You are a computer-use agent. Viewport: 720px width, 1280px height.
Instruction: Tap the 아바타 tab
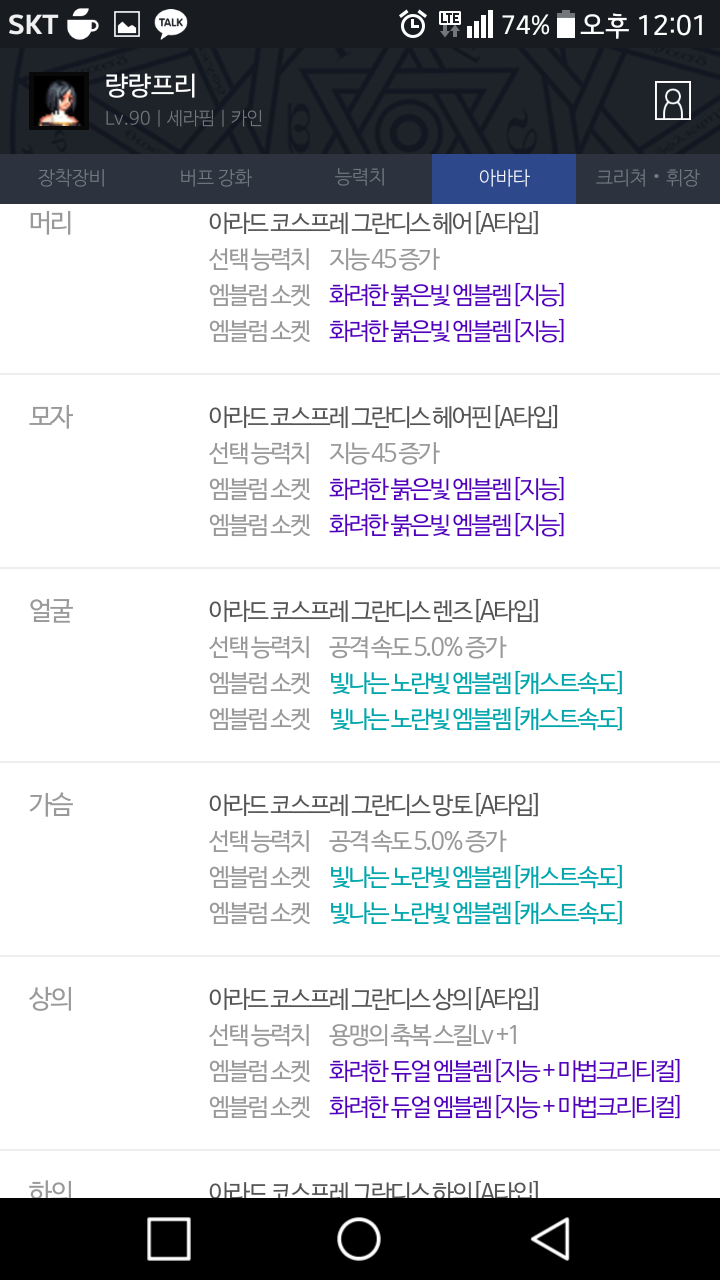click(504, 178)
